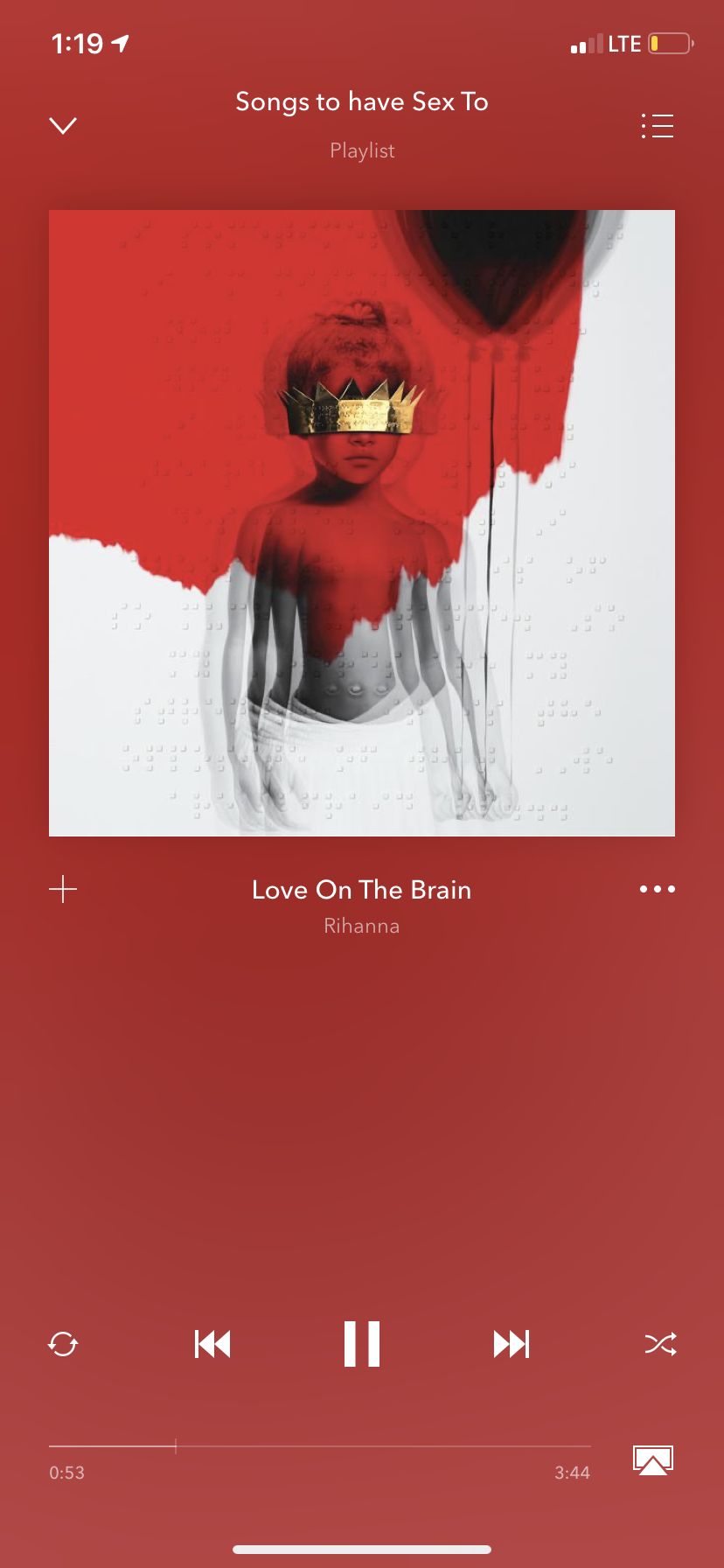Open the three-dot options menu
This screenshot has height=1568, width=724.
(x=658, y=889)
